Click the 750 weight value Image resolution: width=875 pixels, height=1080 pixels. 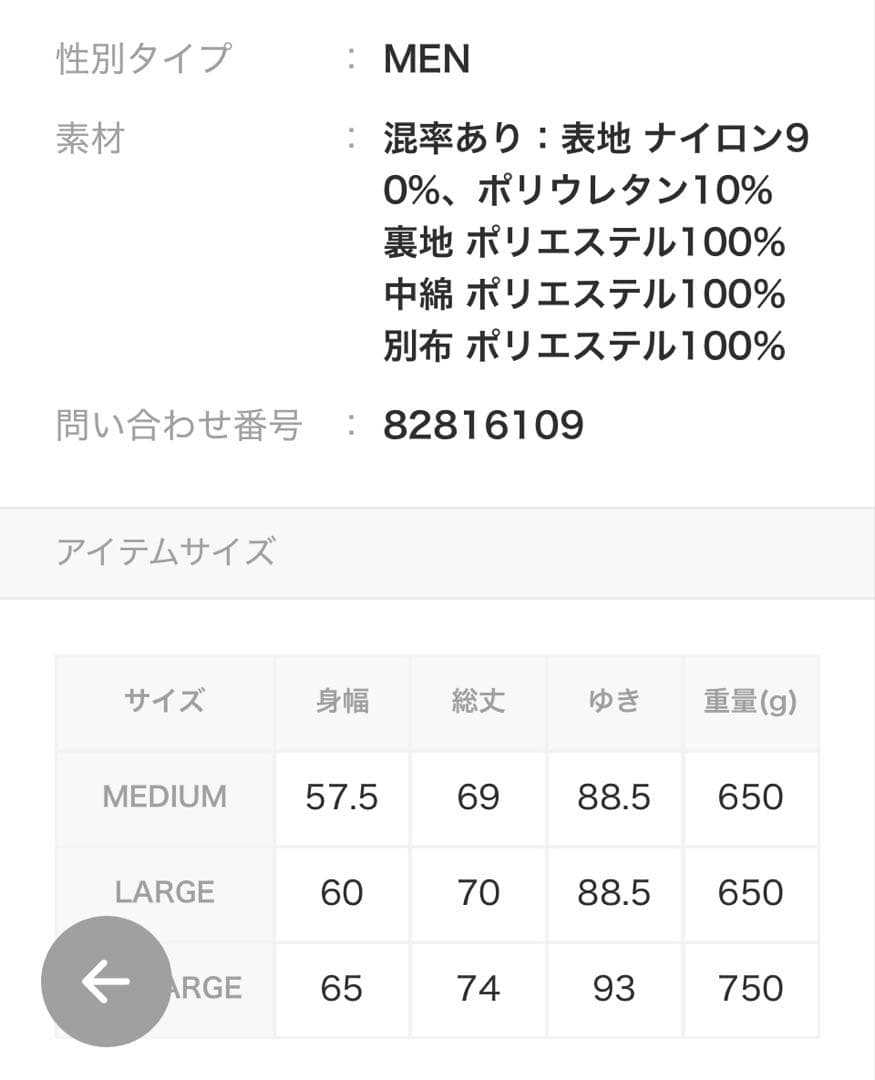tap(751, 988)
